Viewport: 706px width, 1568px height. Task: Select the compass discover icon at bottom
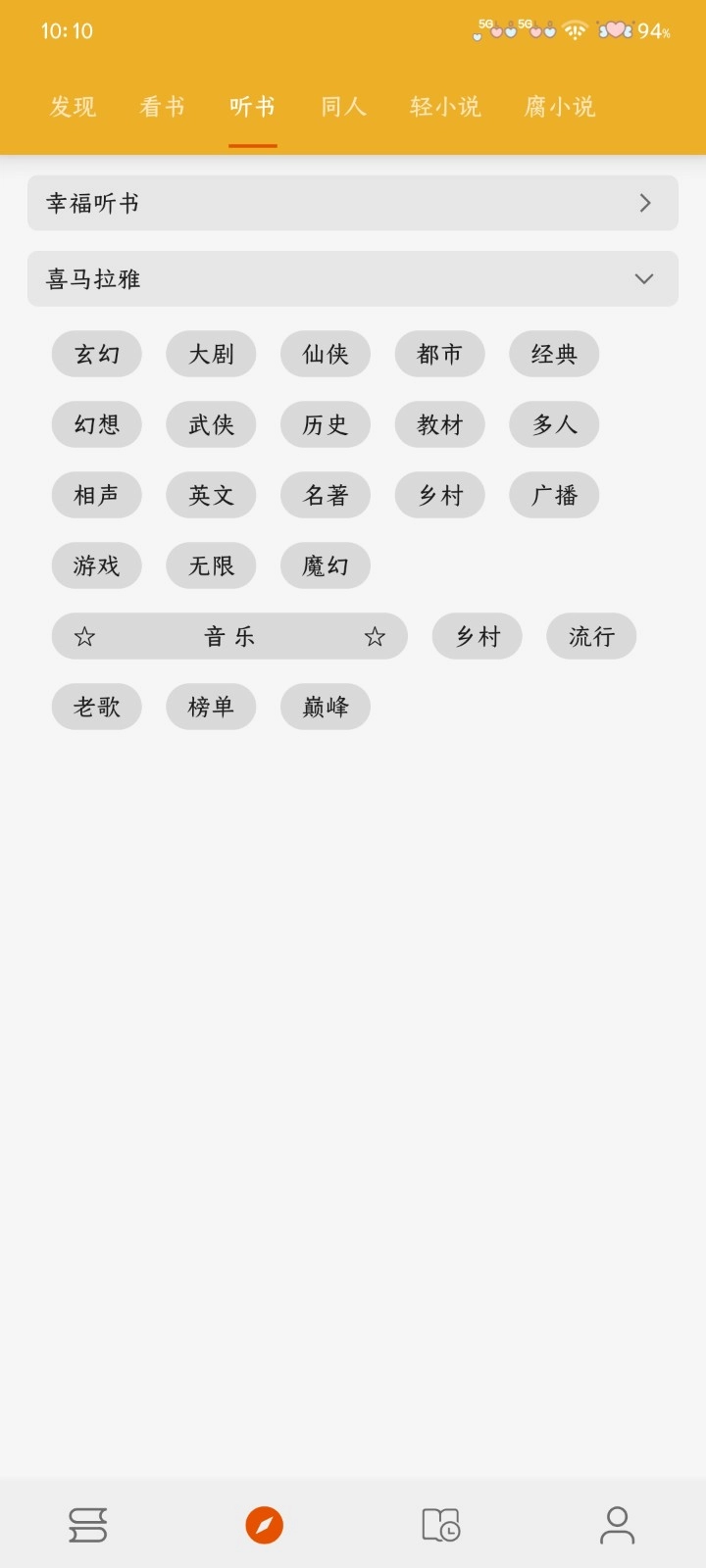[x=265, y=1525]
